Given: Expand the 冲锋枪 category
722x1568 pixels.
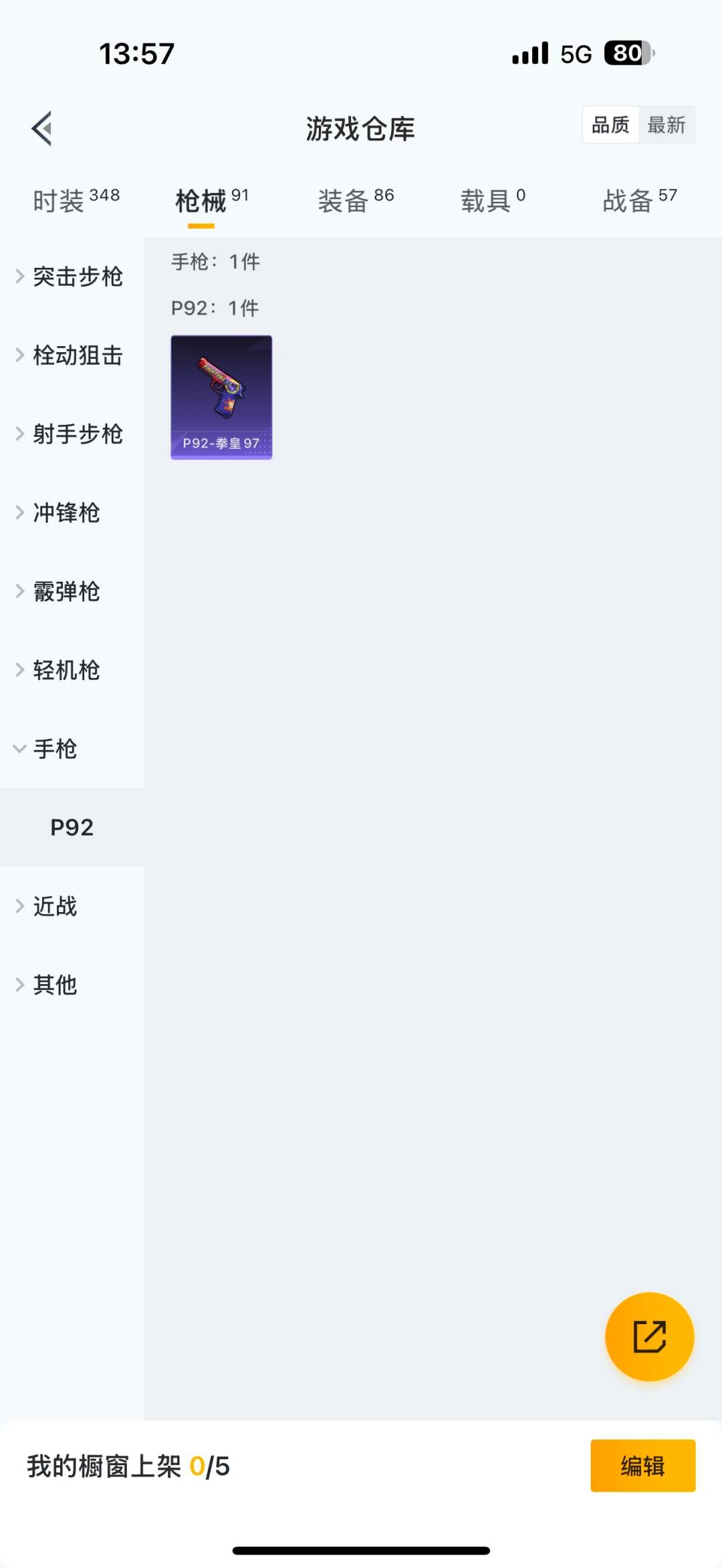Looking at the screenshot, I should pos(67,513).
